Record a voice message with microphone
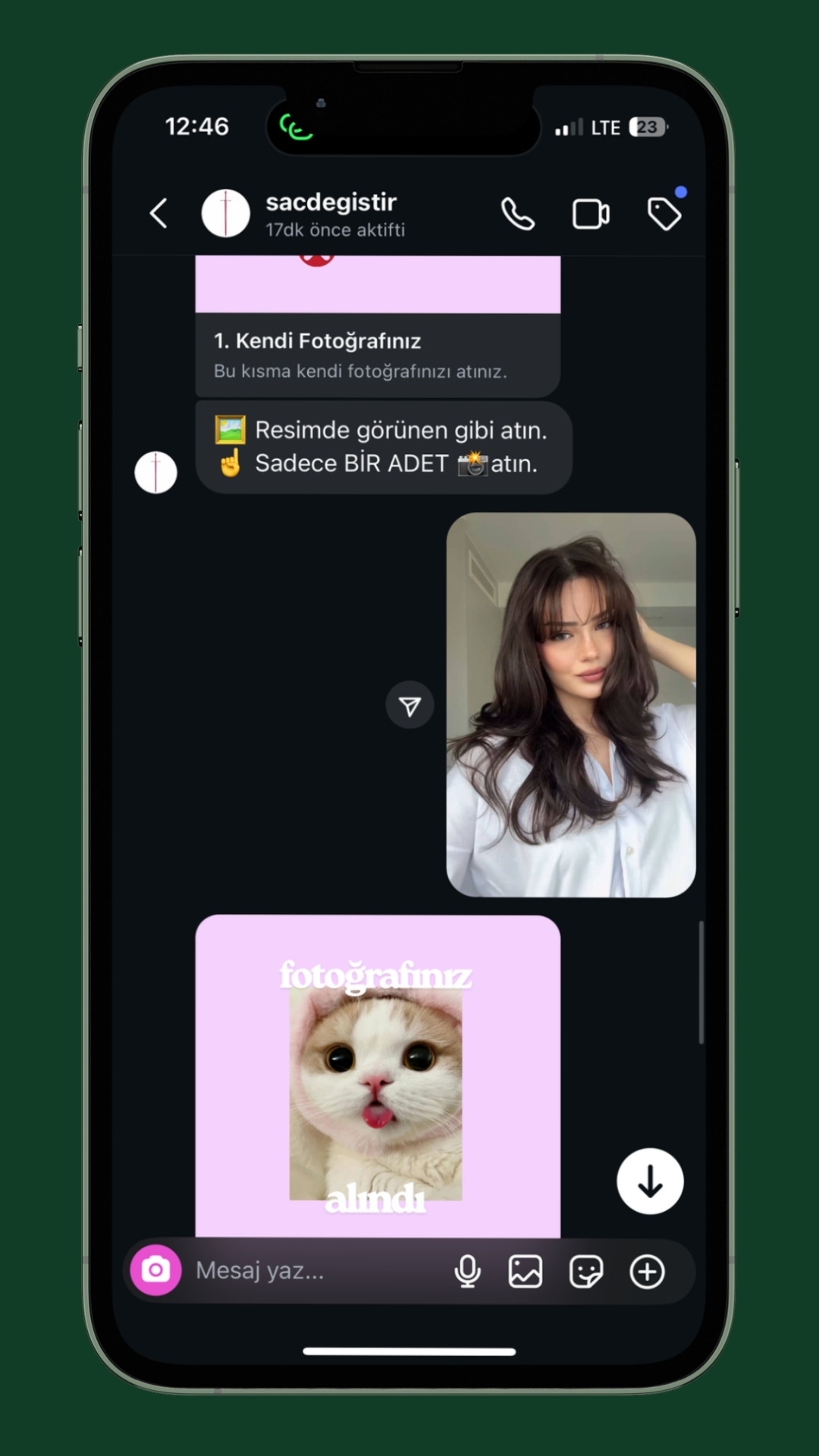819x1456 pixels. (x=467, y=1271)
